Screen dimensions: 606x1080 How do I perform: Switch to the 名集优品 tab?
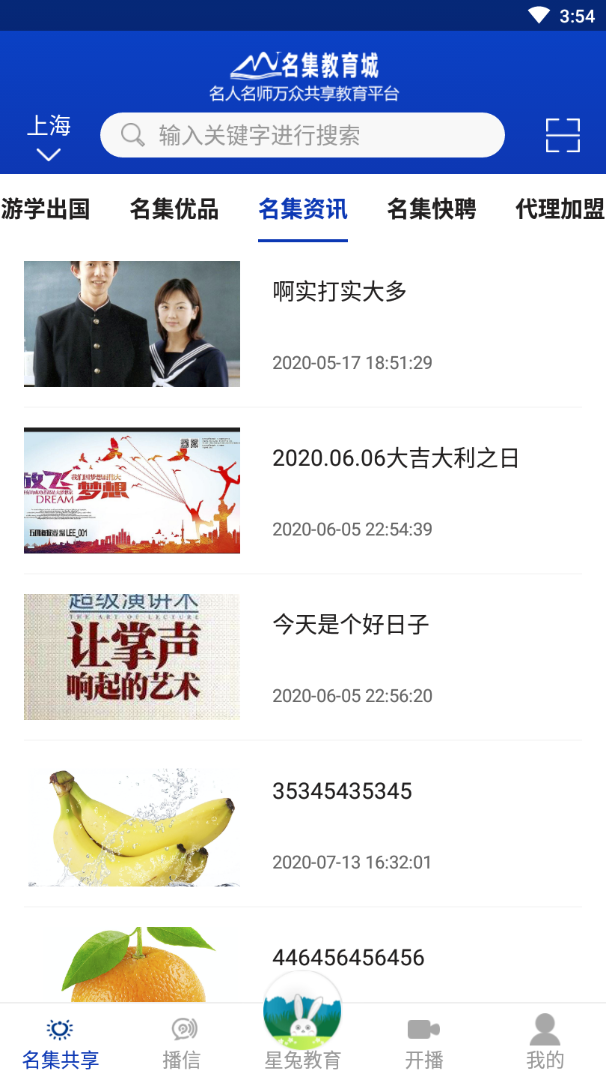point(174,209)
